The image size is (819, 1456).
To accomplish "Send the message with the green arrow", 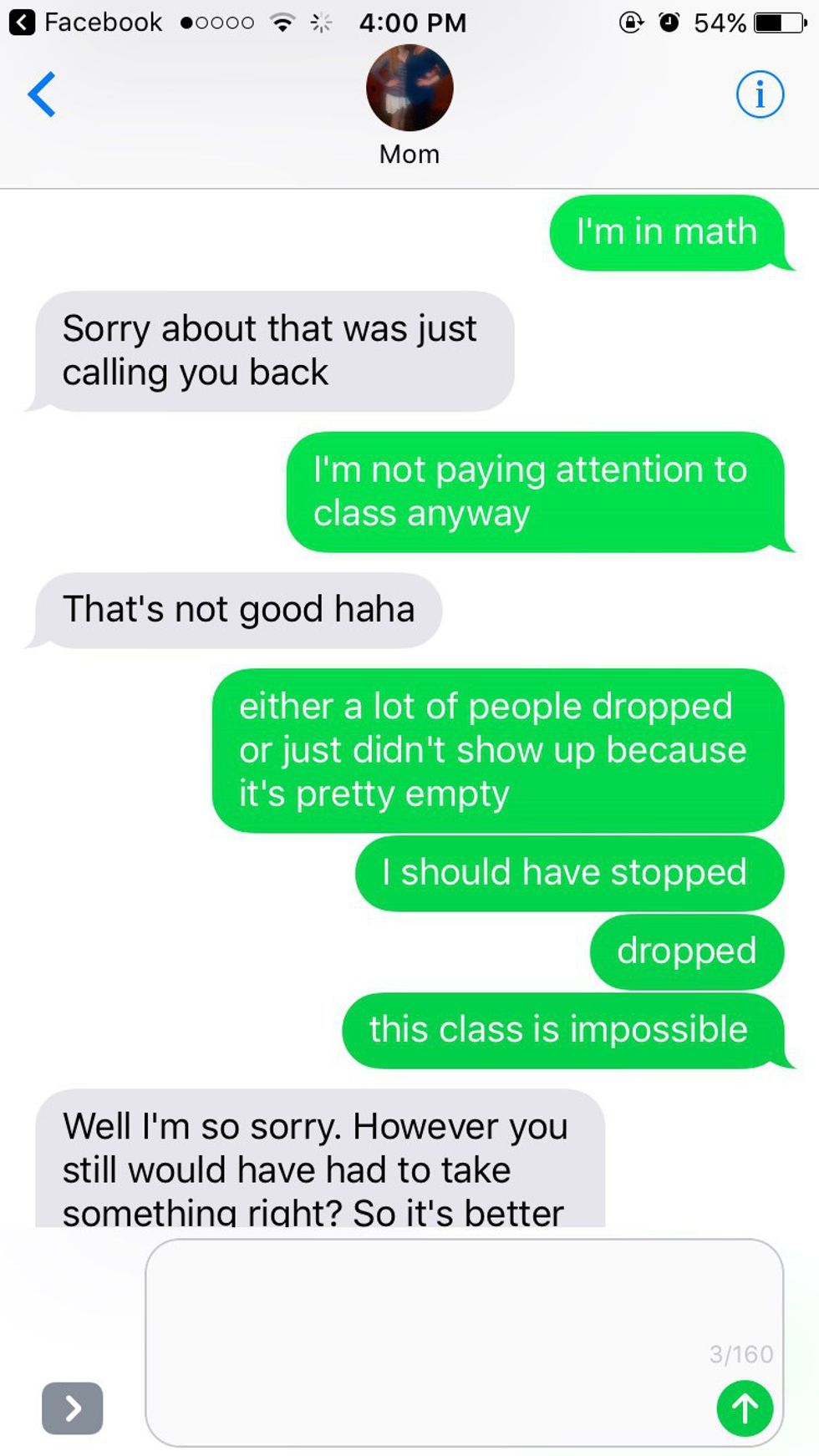I will 744,1408.
